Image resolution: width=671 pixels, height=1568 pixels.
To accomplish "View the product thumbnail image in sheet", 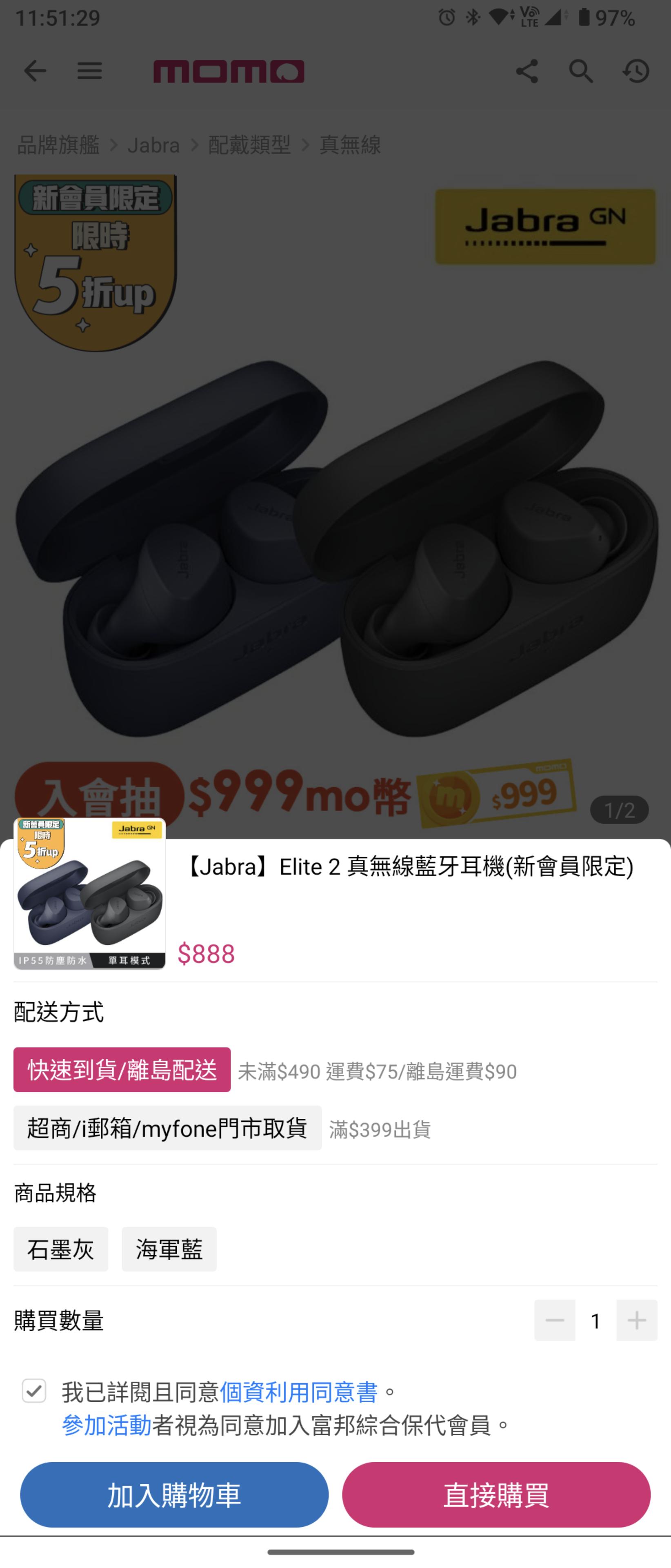I will tap(90, 893).
